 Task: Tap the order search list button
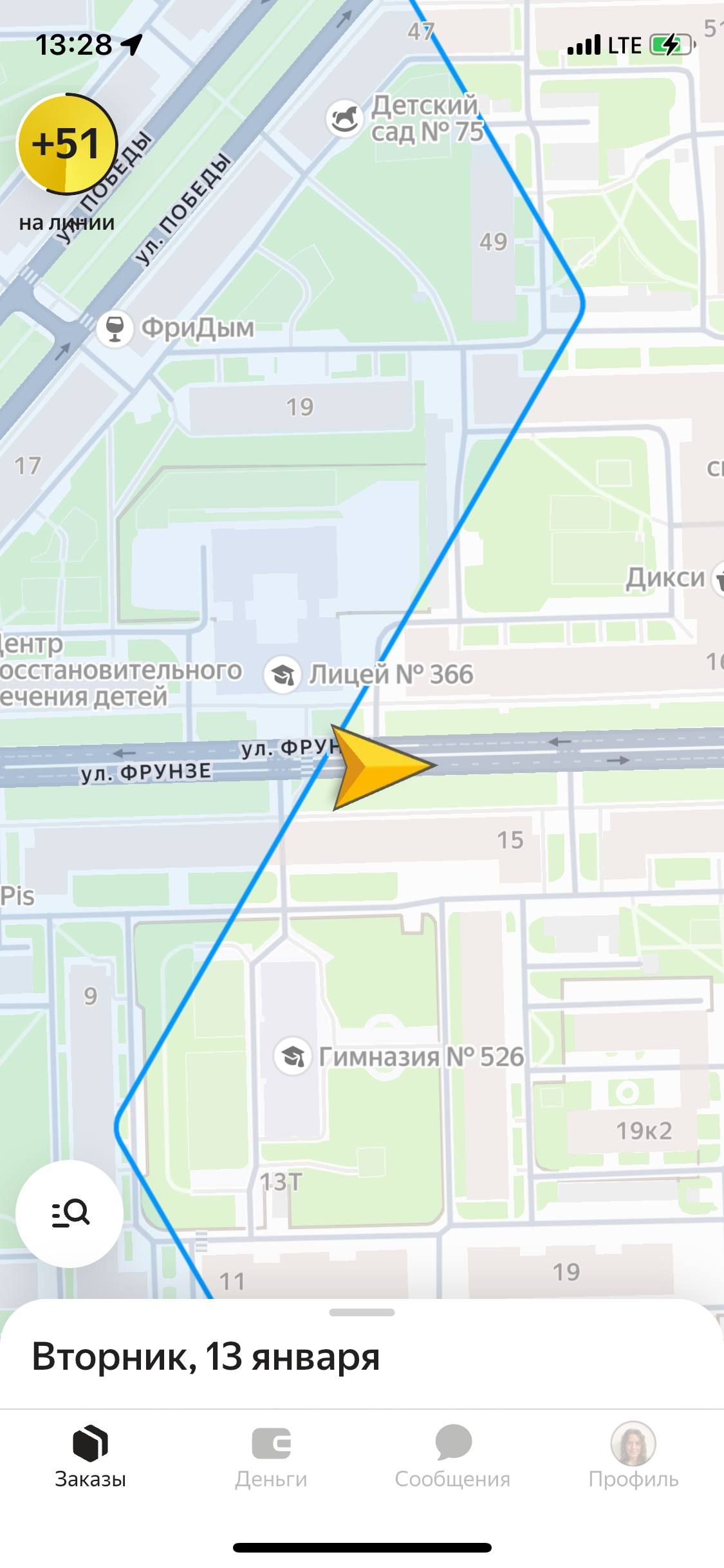pos(70,1214)
